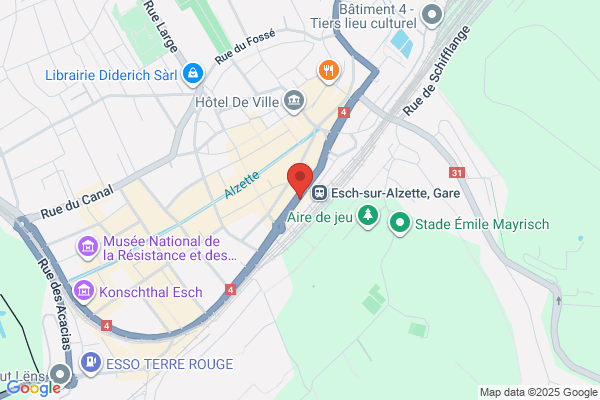
Task: Select the Bâtiment 4 - Tiers lieu culturel pin
Action: pyautogui.click(x=432, y=16)
